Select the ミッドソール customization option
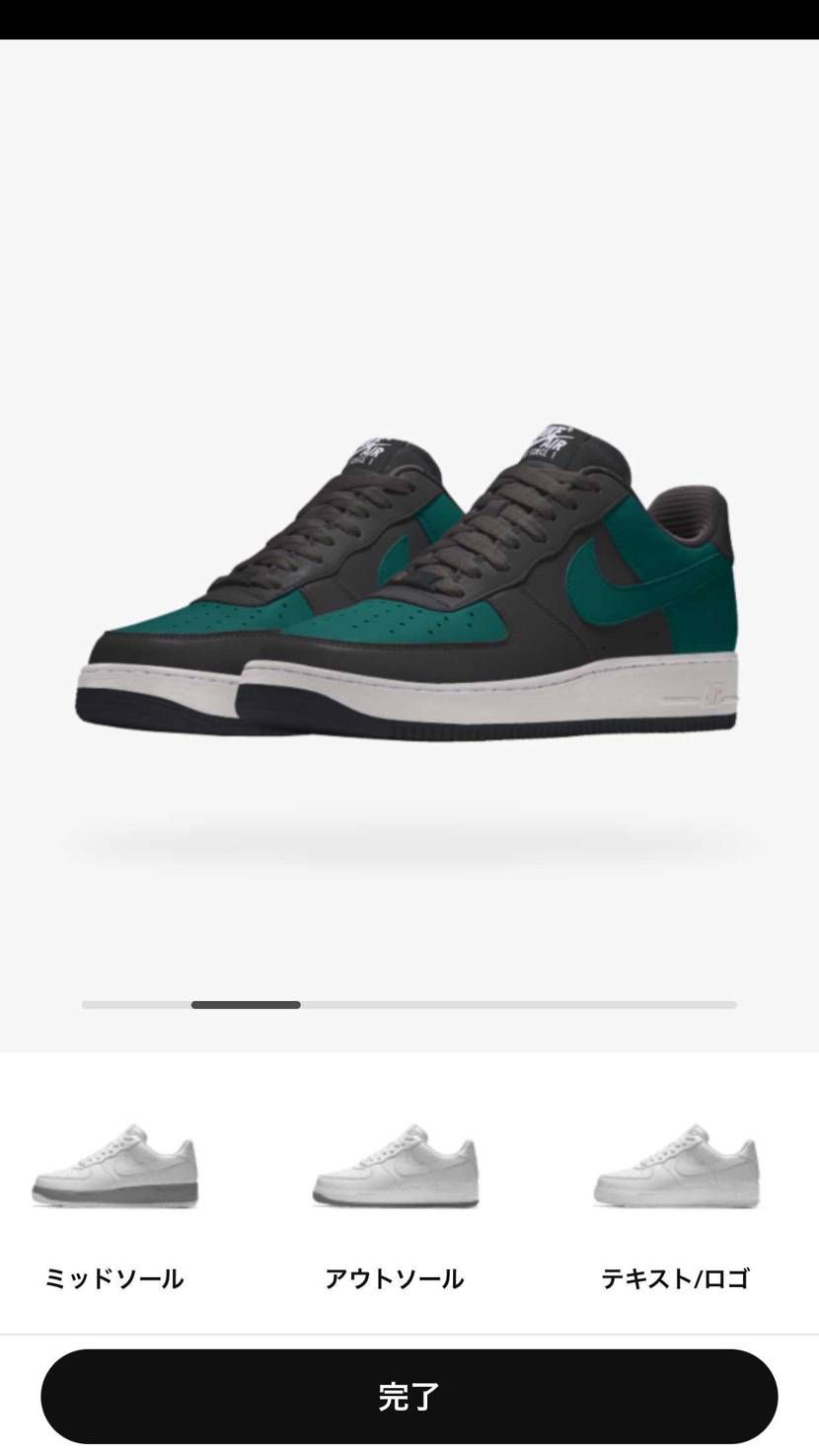 tap(114, 1205)
